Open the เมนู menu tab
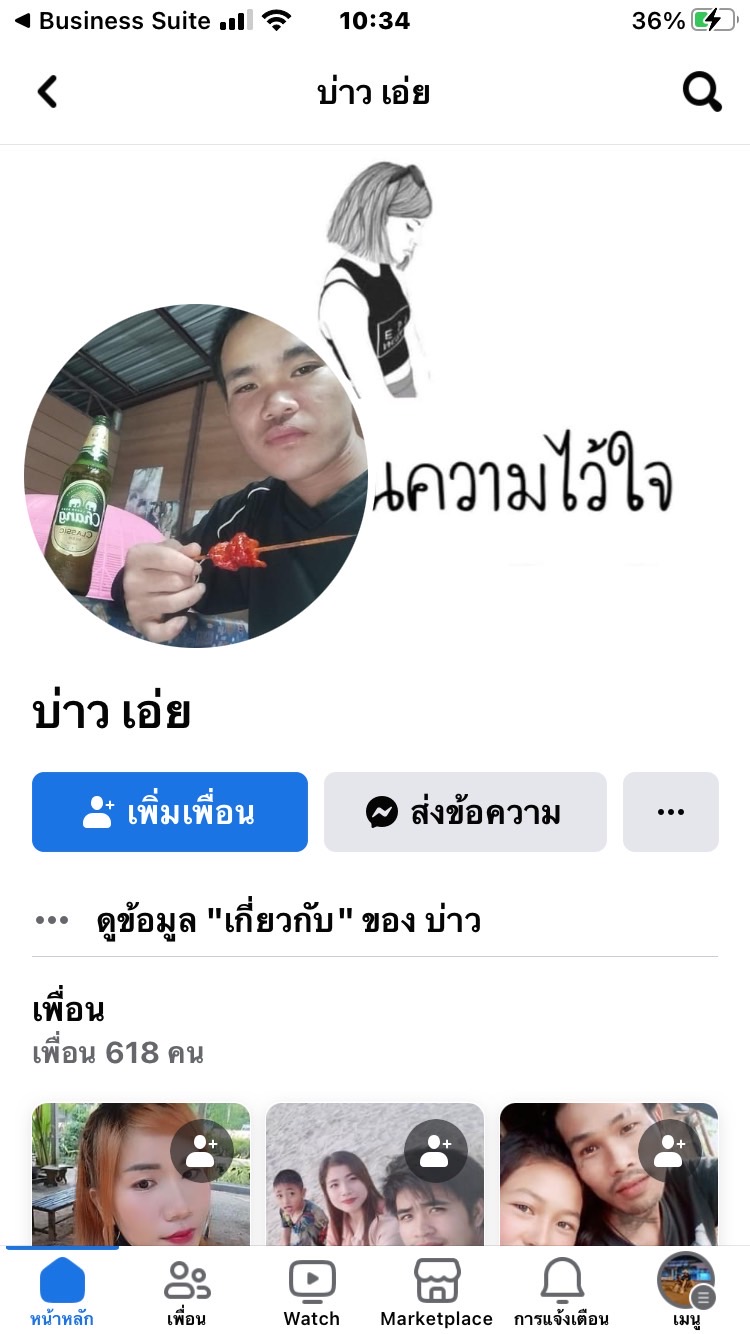This screenshot has width=750, height=1334. coord(686,1292)
